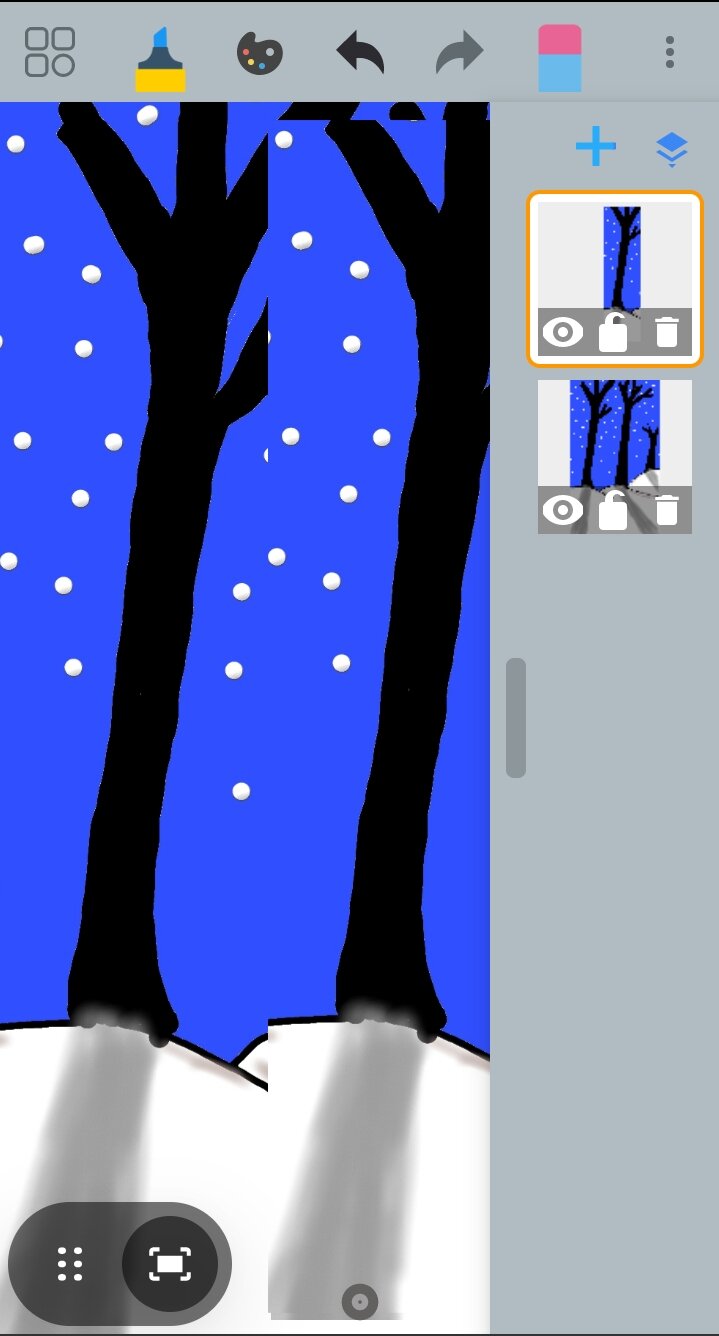Select the marker brush tool
This screenshot has width=719, height=1336.
point(160,58)
